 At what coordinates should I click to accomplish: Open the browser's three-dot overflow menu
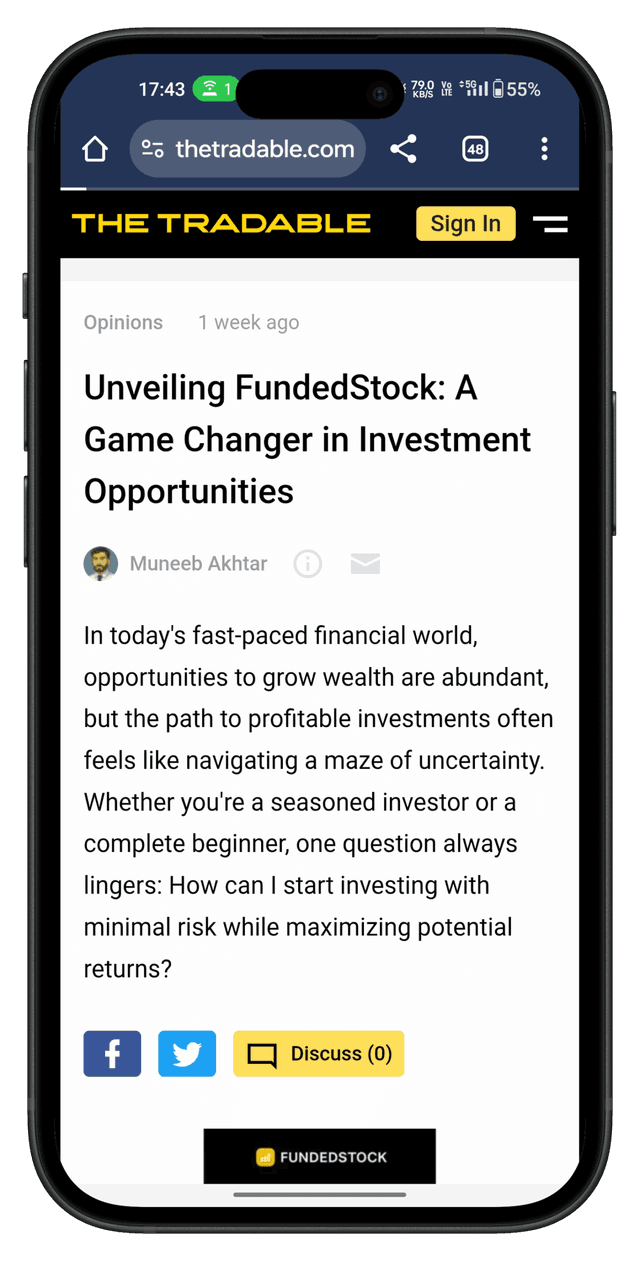point(544,150)
